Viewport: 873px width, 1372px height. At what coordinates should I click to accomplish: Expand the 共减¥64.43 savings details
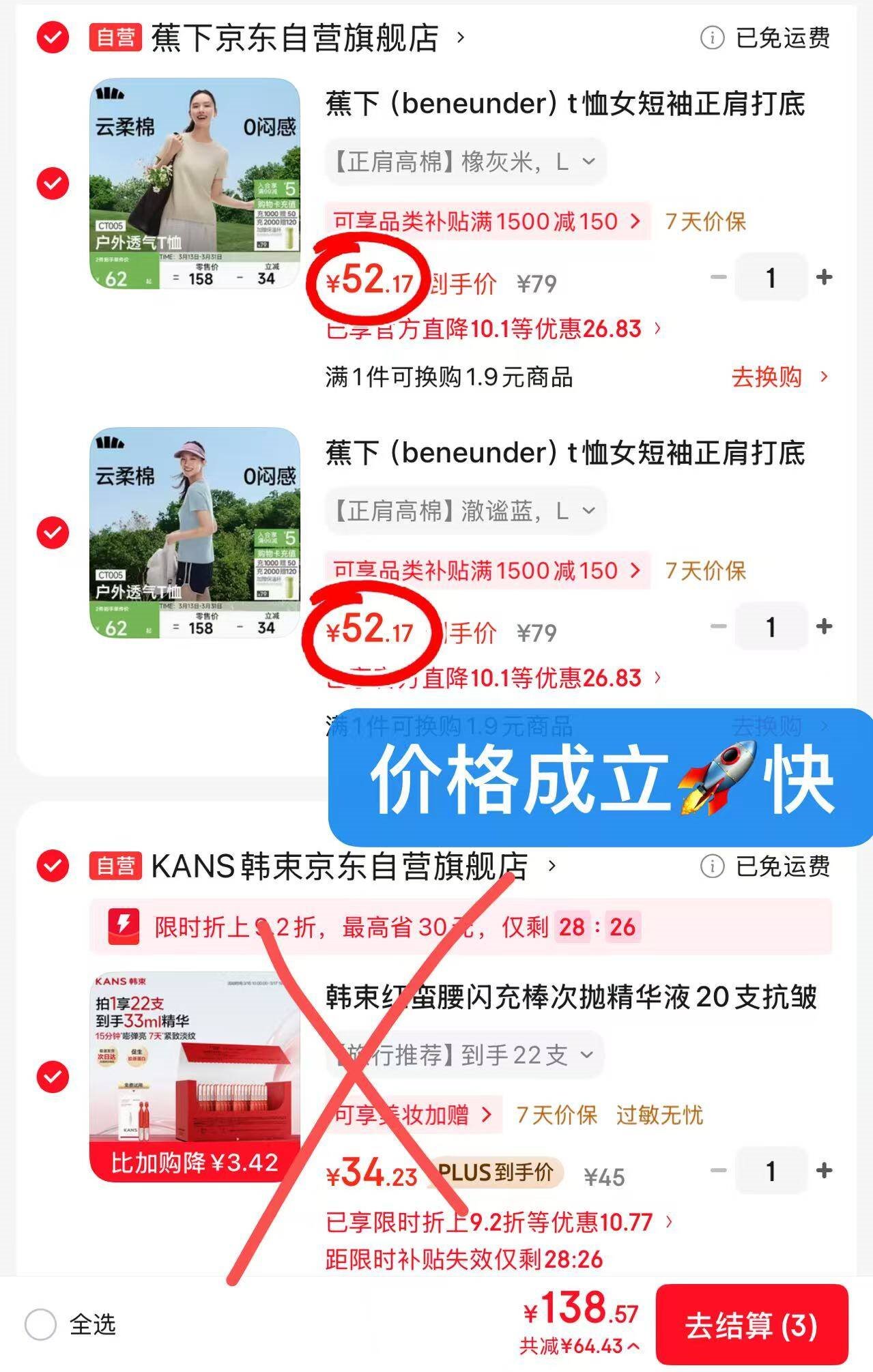(580, 1346)
